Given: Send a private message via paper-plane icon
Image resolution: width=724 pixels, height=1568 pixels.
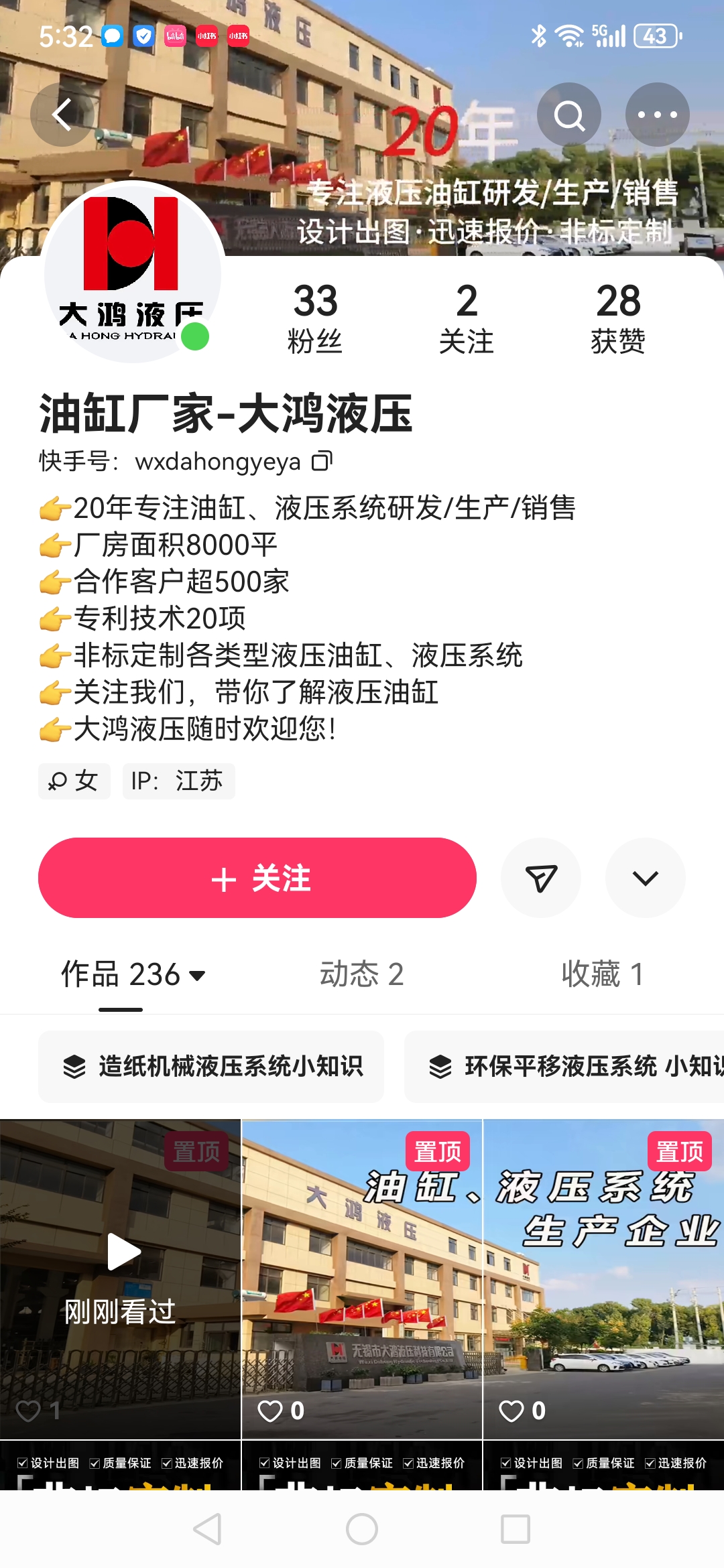Looking at the screenshot, I should pyautogui.click(x=541, y=878).
